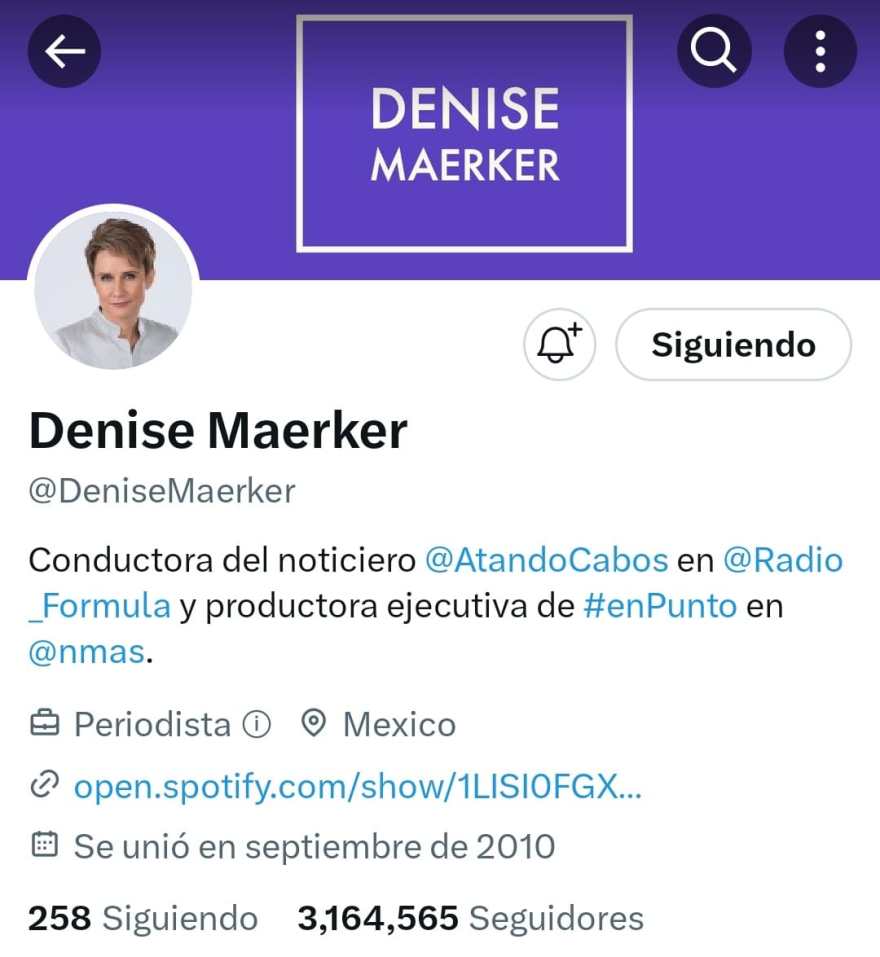Open search on this profile
Screen dimensions: 880x957
tap(714, 51)
